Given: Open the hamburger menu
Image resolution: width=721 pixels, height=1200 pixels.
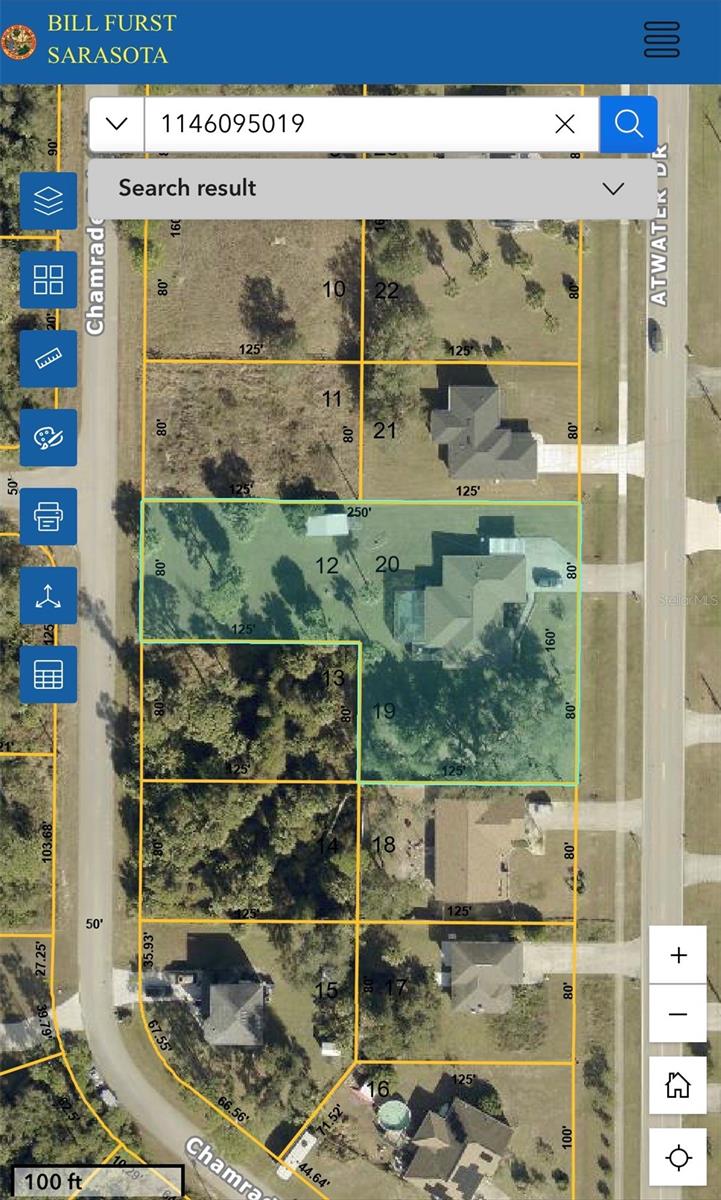Looking at the screenshot, I should (661, 39).
